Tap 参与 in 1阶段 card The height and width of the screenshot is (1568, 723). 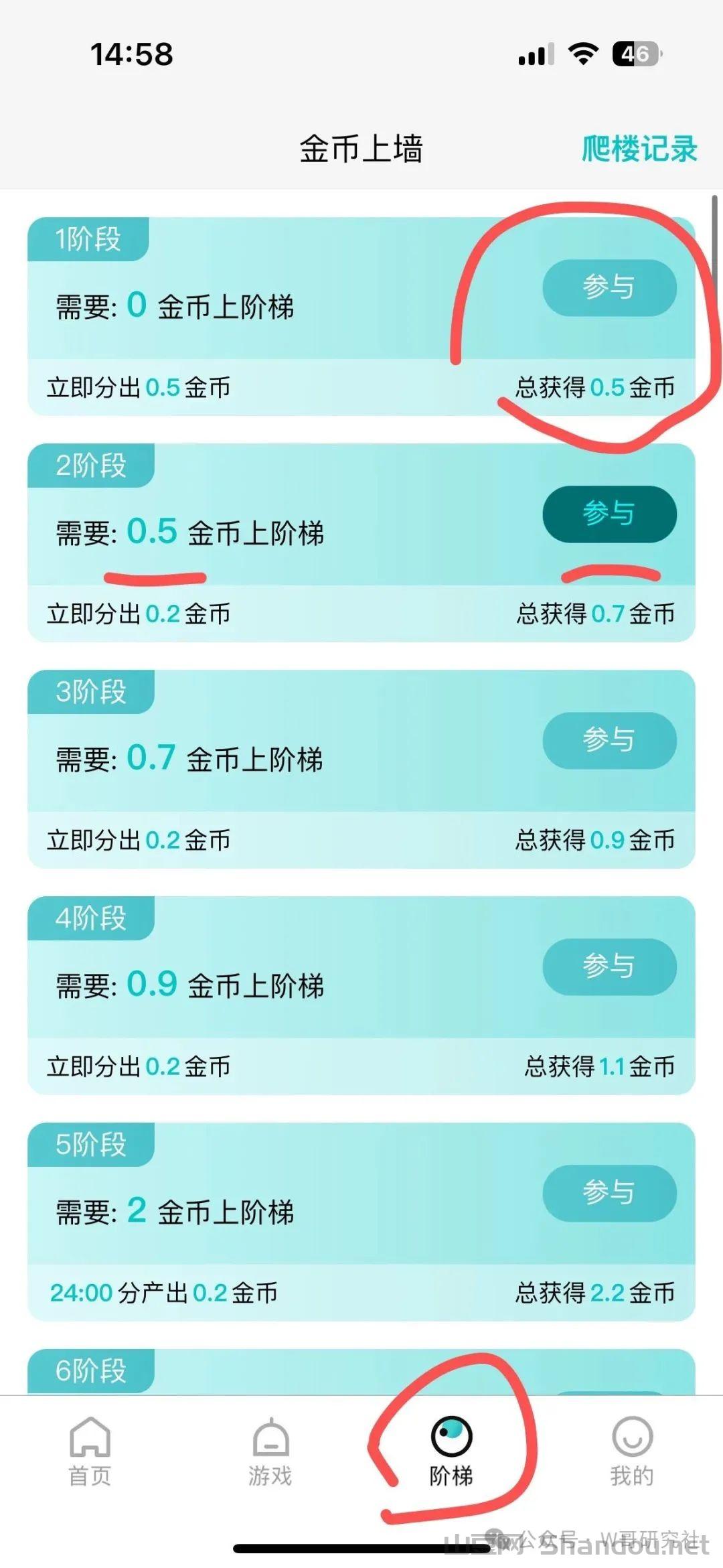tap(609, 287)
